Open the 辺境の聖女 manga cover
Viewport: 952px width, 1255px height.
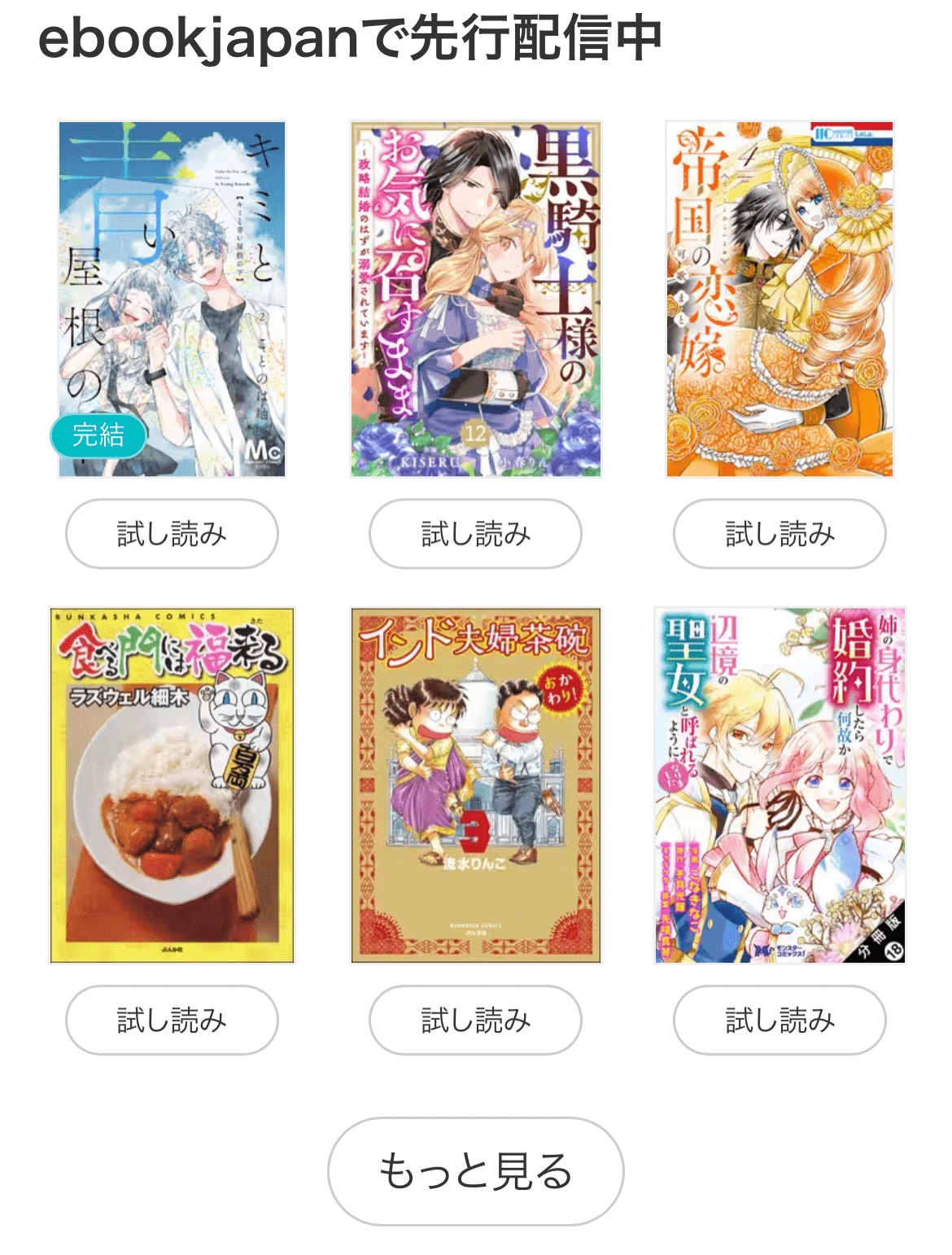coord(779,784)
